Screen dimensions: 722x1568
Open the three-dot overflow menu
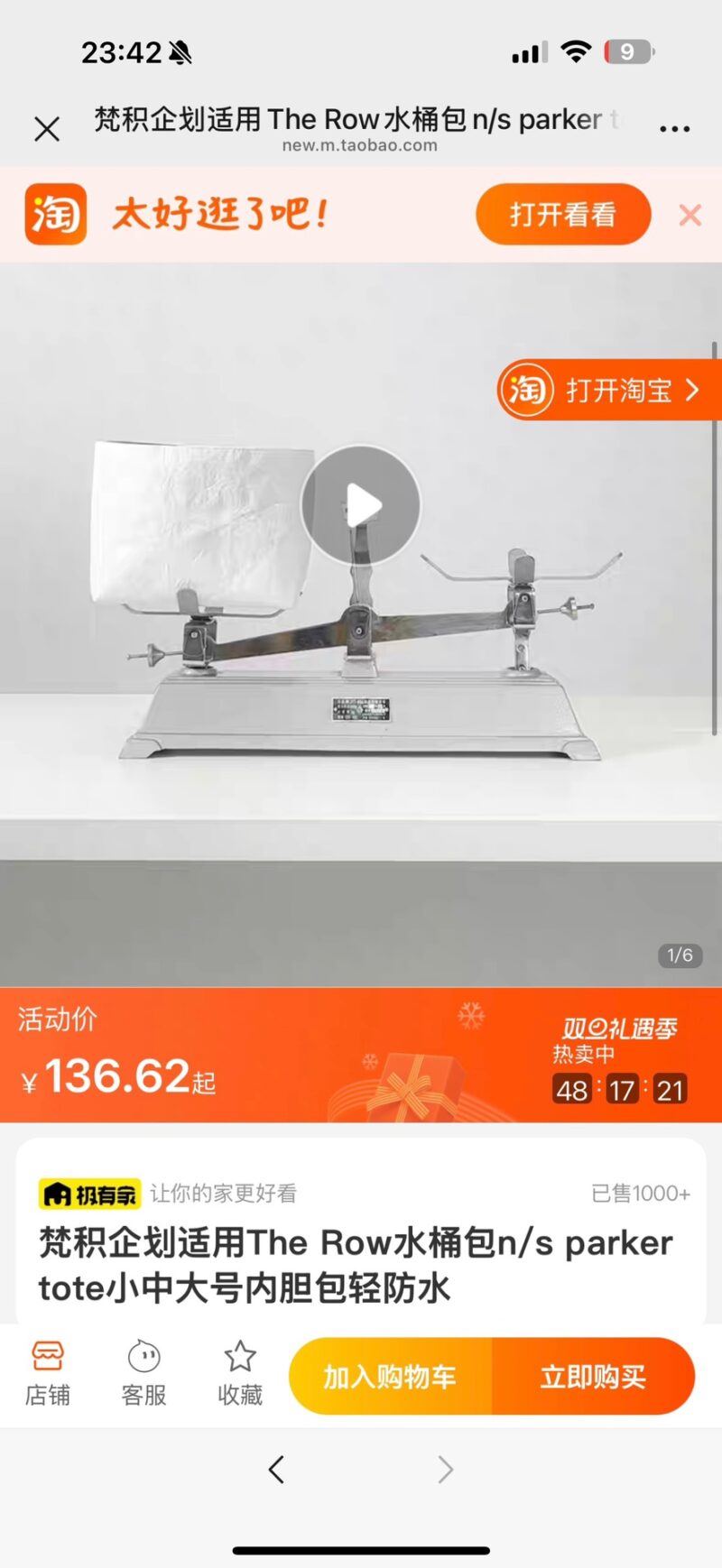pyautogui.click(x=674, y=129)
